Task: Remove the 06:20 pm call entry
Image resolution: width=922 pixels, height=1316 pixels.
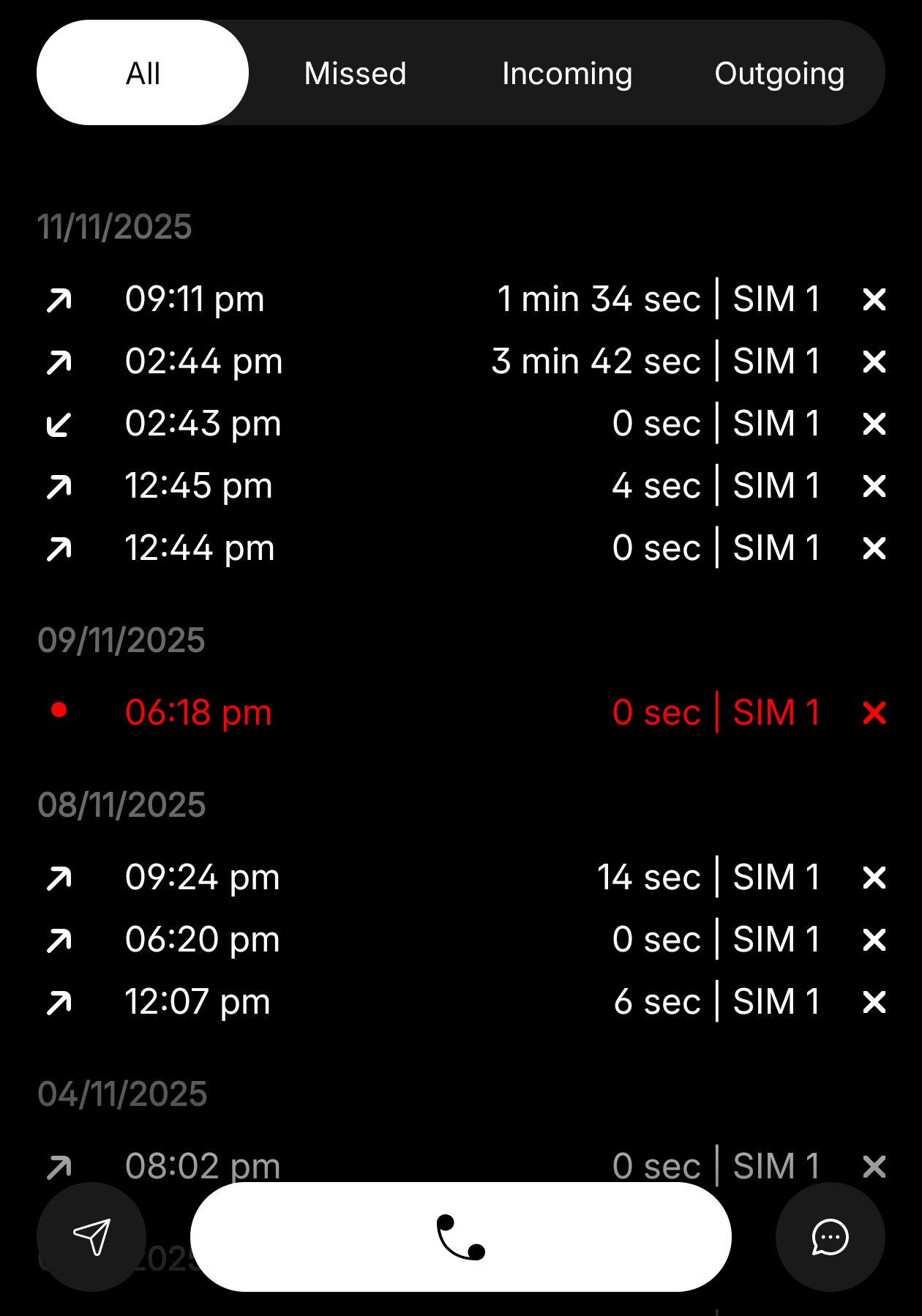Action: (874, 940)
